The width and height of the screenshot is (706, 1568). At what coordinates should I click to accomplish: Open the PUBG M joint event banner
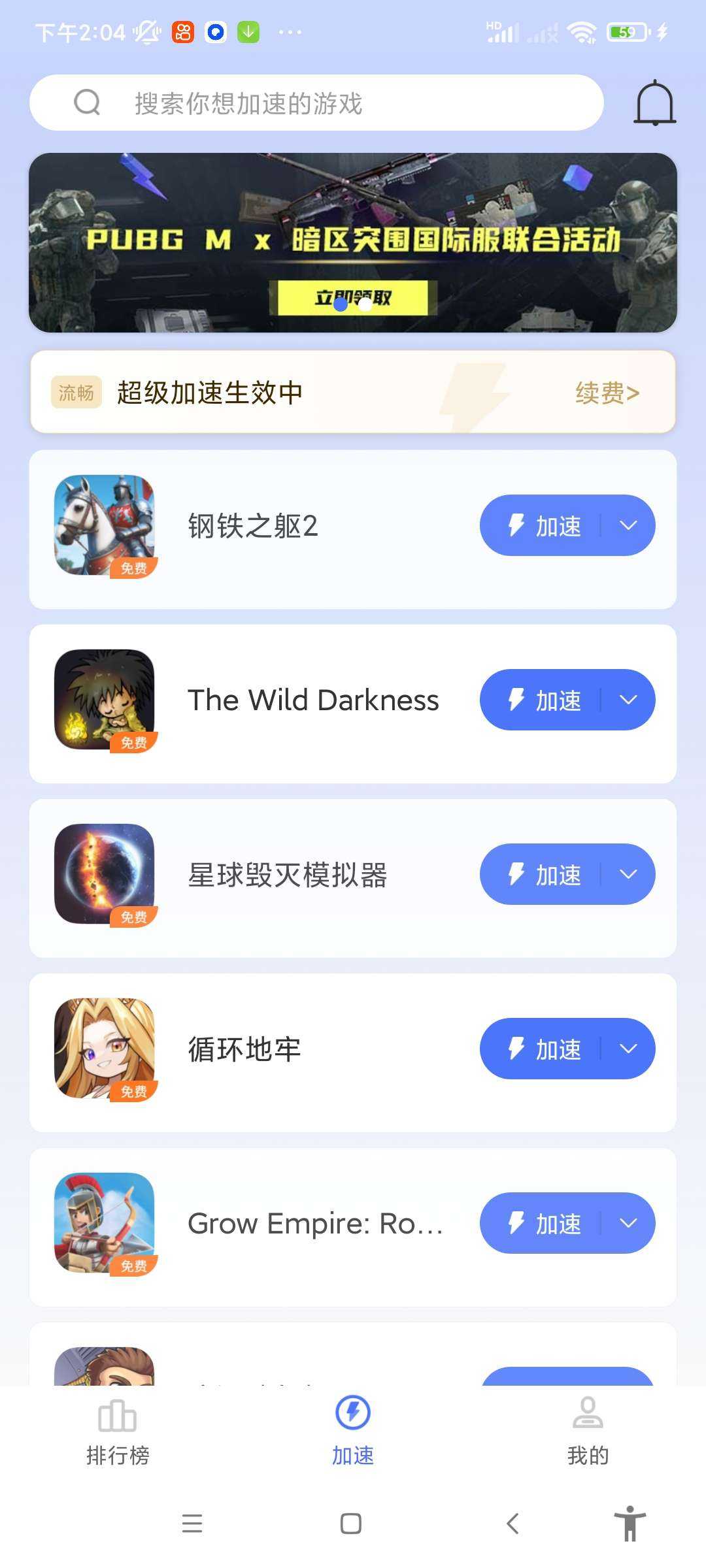(352, 242)
